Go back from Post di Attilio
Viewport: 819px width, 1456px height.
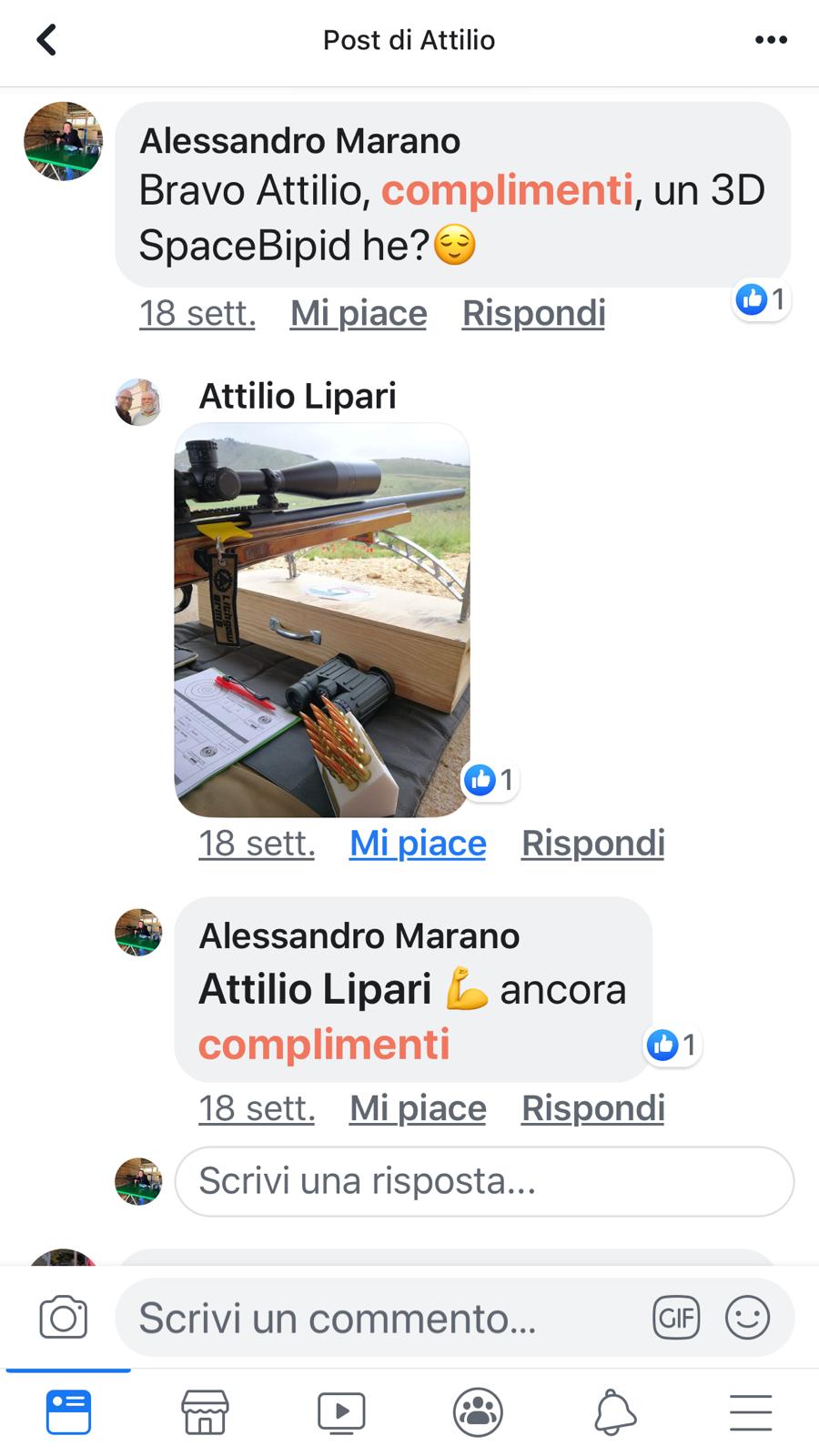(47, 40)
